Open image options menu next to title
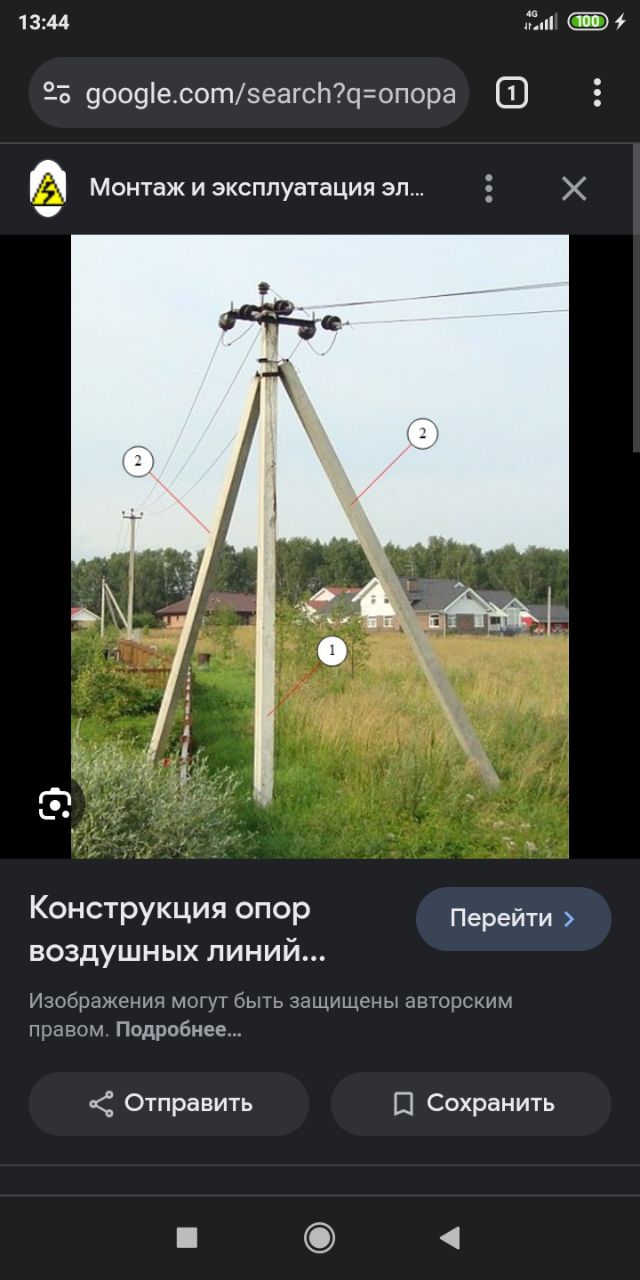640x1280 pixels. point(488,188)
